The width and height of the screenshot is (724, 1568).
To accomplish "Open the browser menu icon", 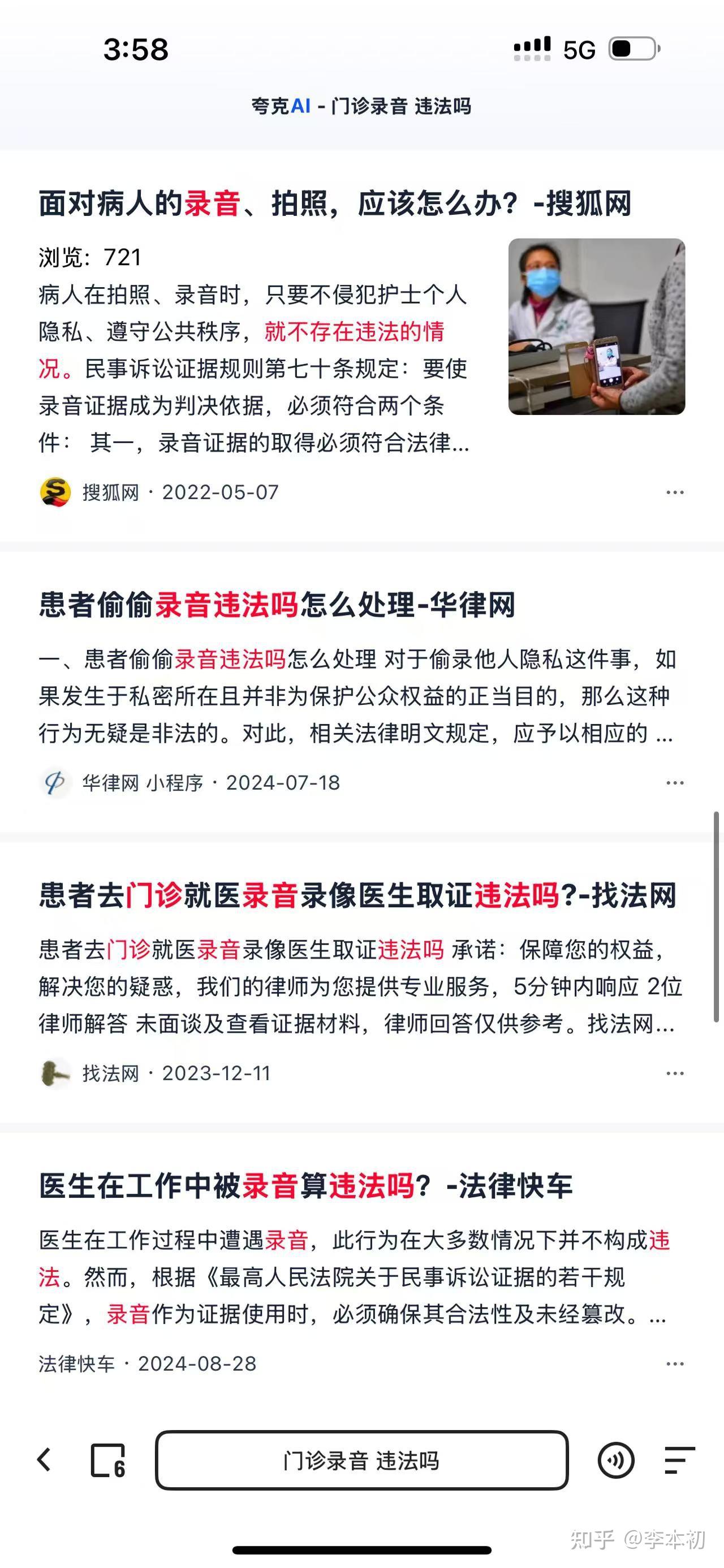I will point(679,1460).
